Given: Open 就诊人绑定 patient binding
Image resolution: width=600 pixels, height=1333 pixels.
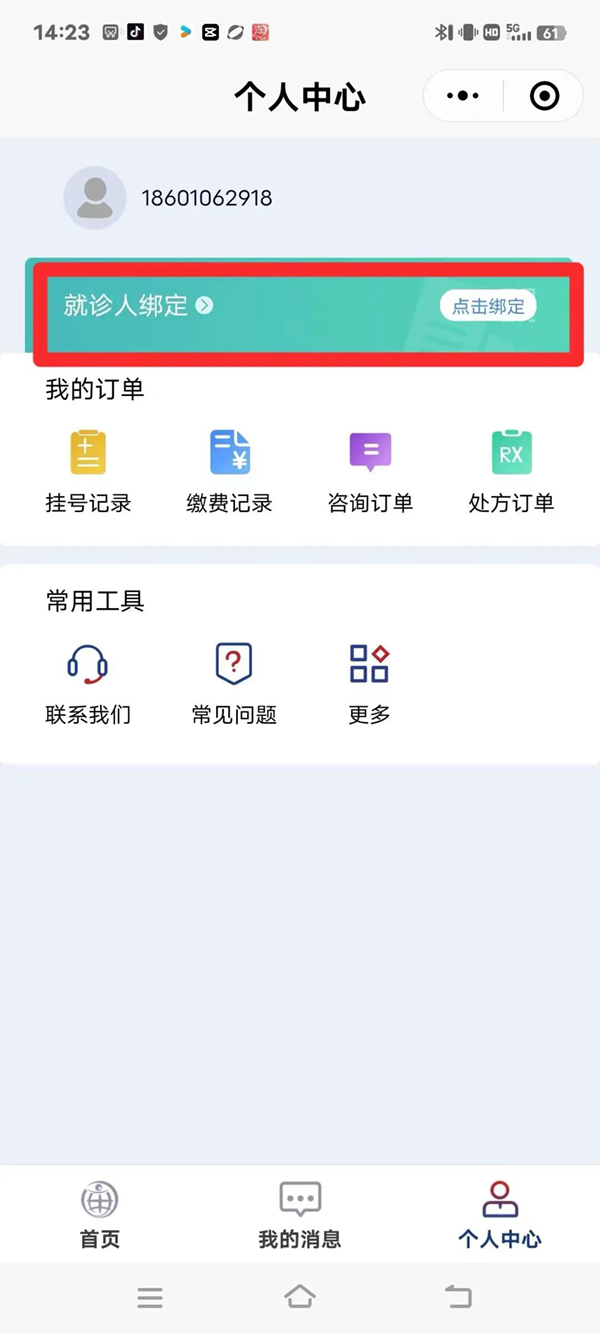Looking at the screenshot, I should point(138,305).
